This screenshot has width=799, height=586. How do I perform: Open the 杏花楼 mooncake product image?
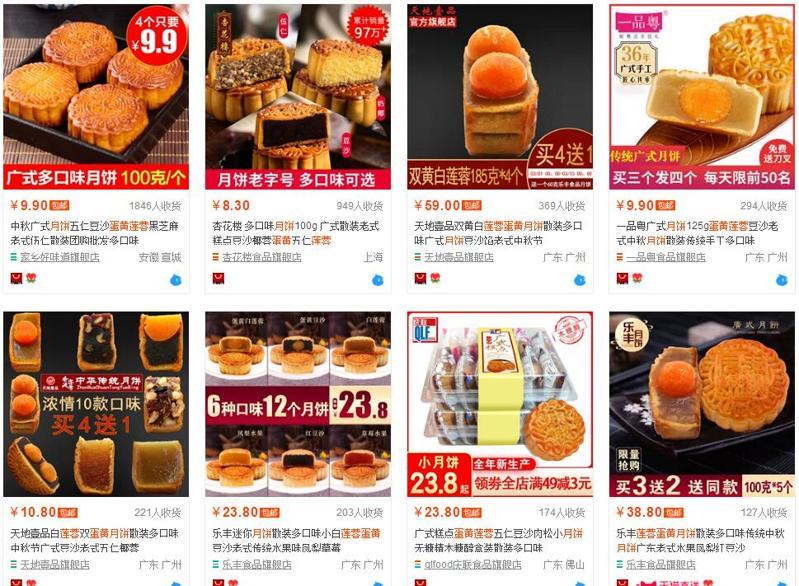[298, 96]
